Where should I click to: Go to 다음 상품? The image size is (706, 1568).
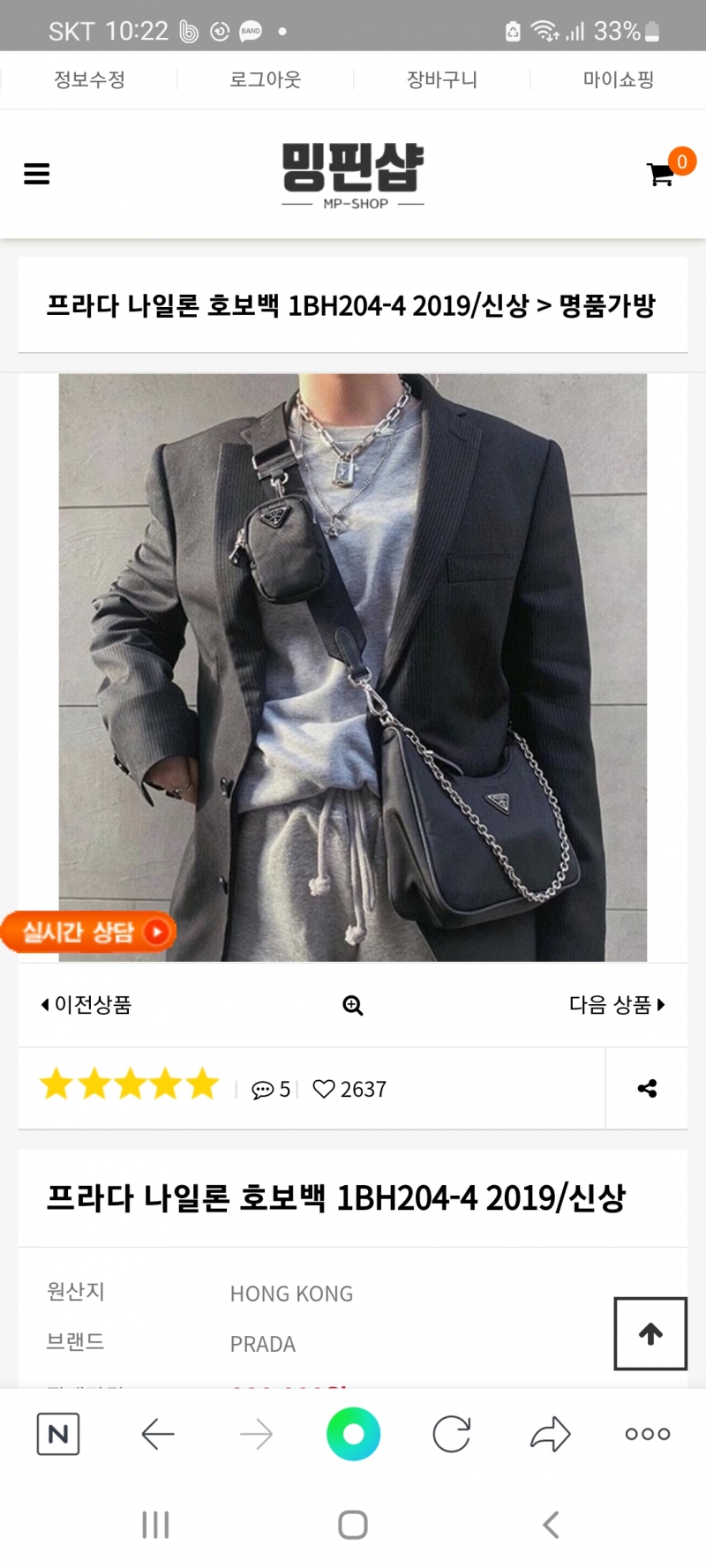pos(617,1005)
